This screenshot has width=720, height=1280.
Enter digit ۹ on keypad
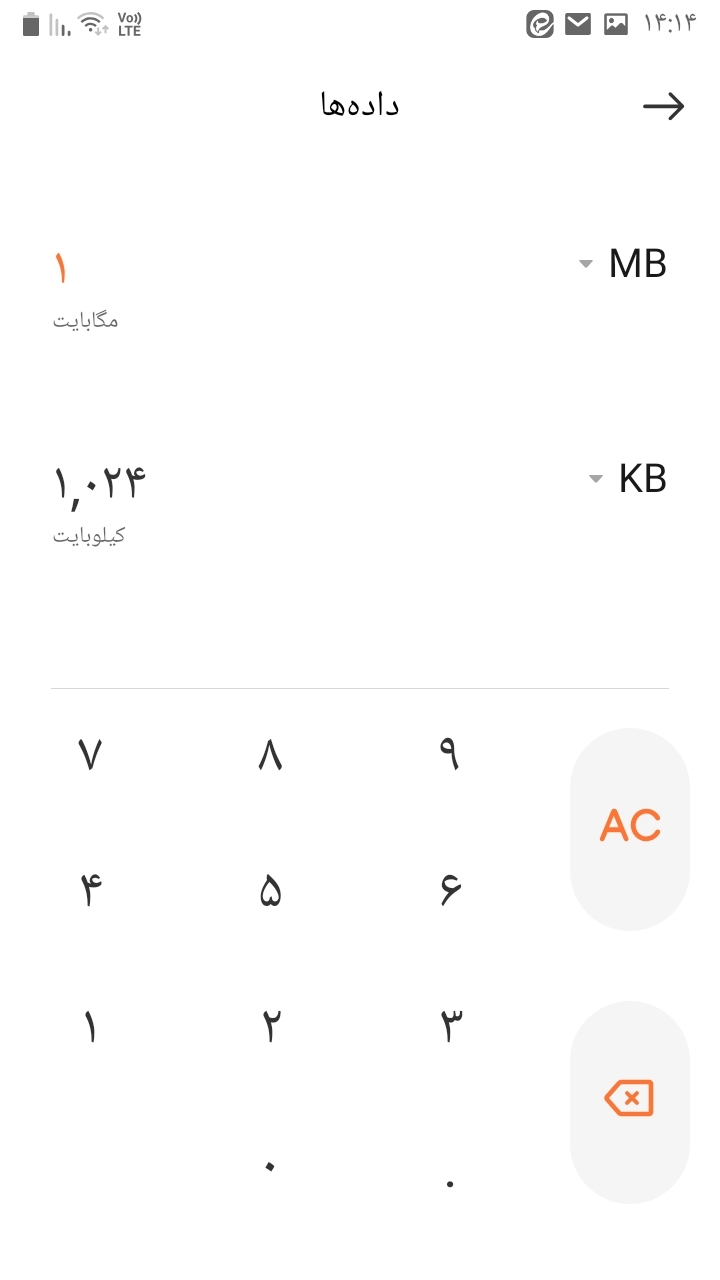[x=450, y=755]
